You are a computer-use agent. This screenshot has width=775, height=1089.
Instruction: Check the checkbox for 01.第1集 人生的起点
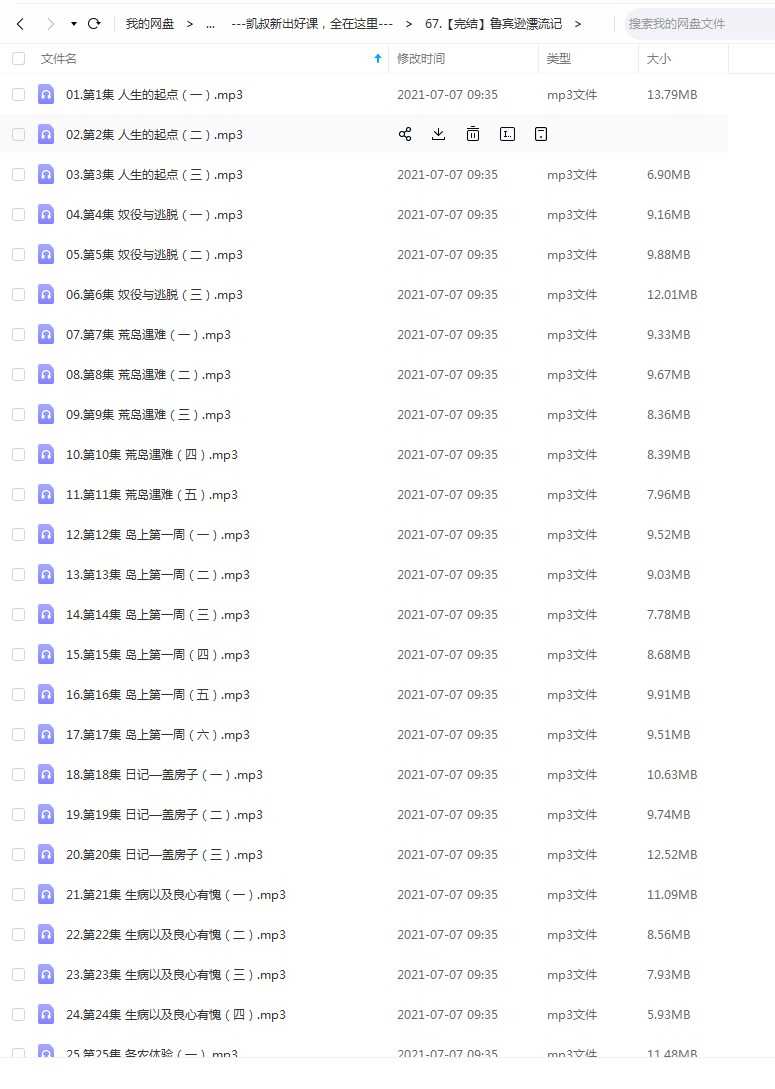(18, 94)
